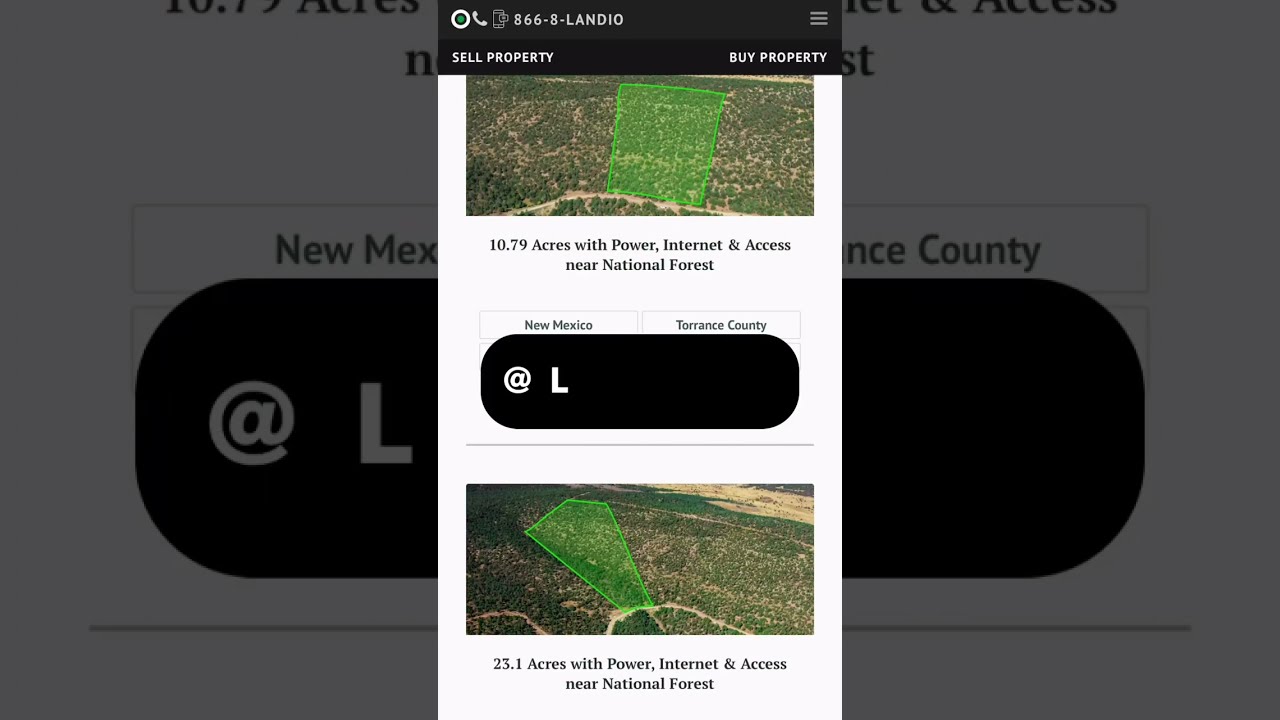The width and height of the screenshot is (1280, 720).
Task: View the 23.1 acres listing photo
Action: (x=639, y=559)
